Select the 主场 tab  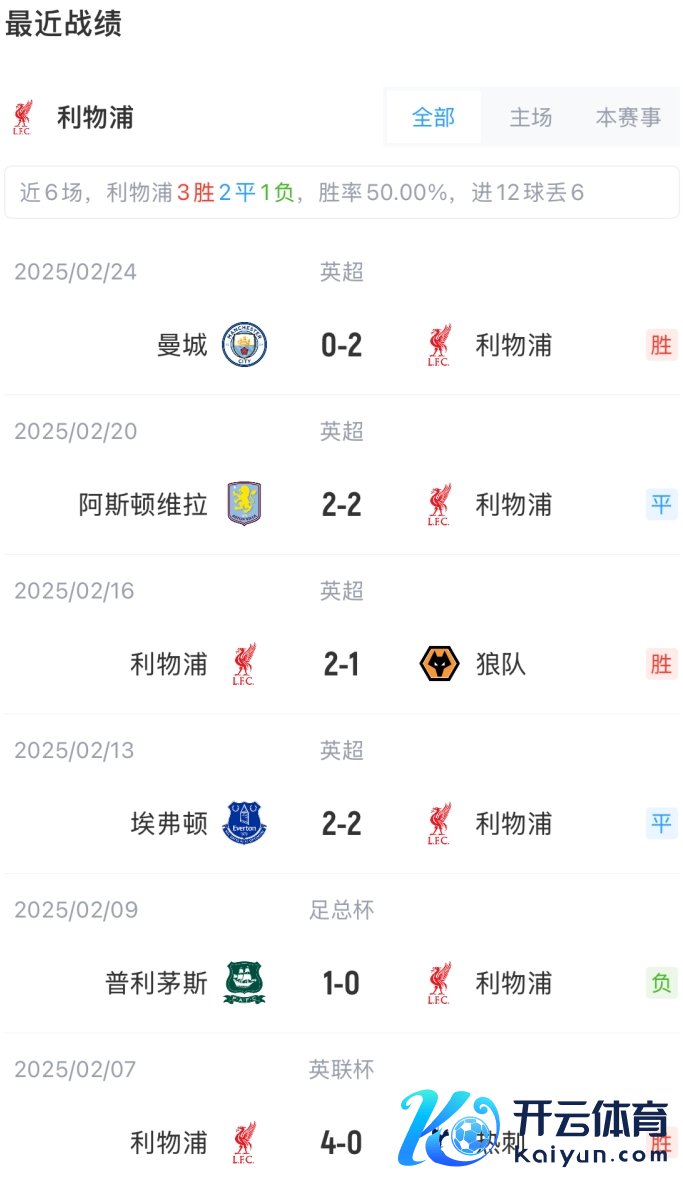tap(530, 118)
